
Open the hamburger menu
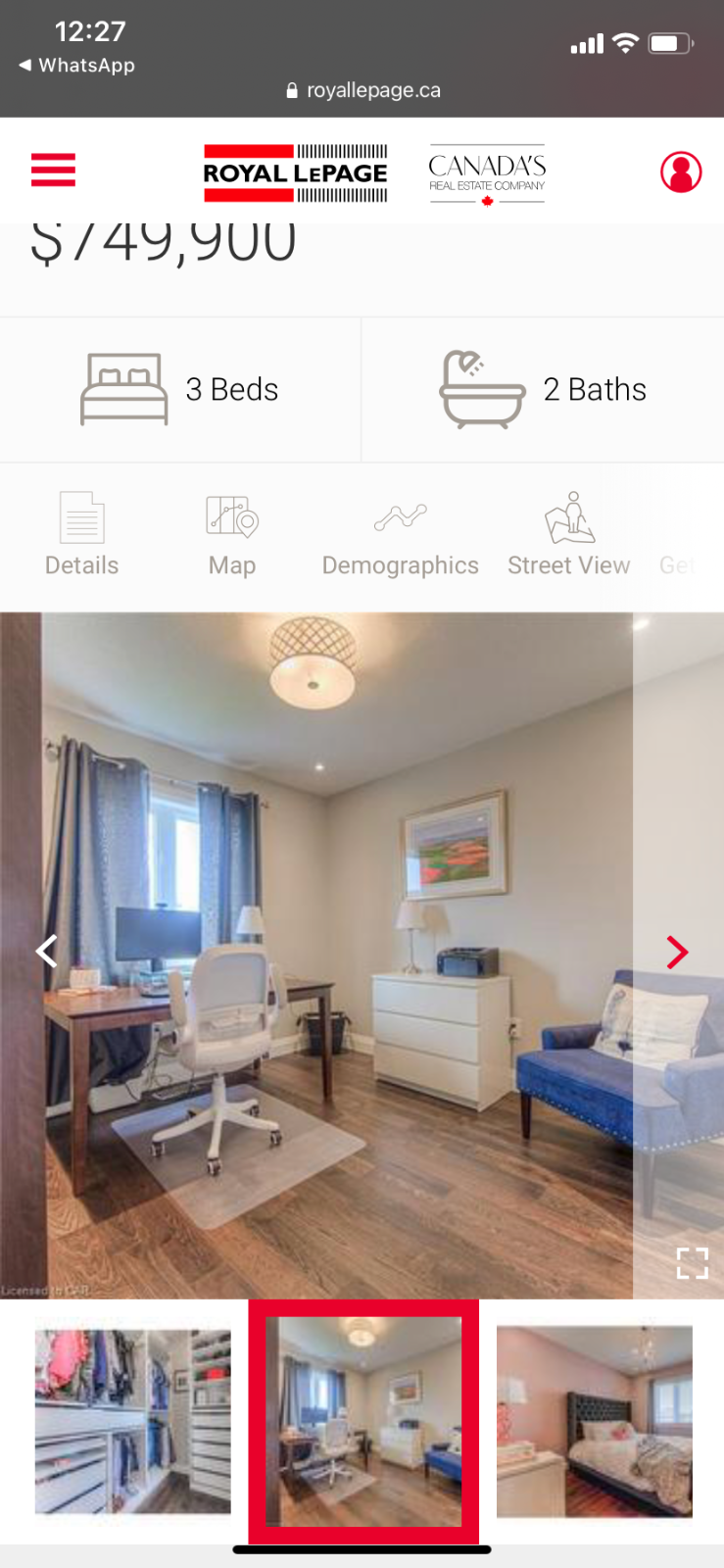[x=53, y=170]
